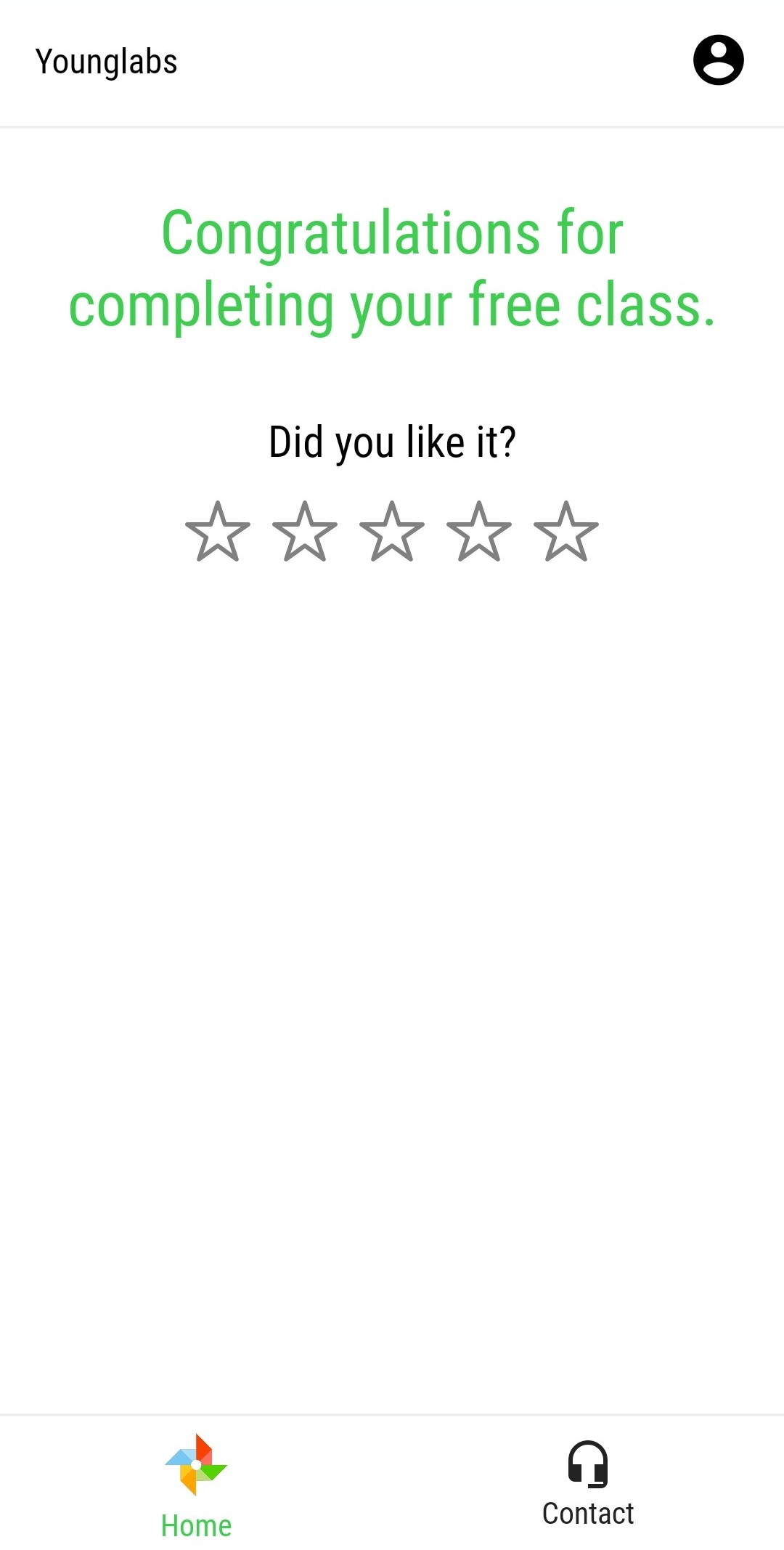Viewport: 784px width, 1550px height.
Task: Open the profile account icon
Action: (718, 60)
